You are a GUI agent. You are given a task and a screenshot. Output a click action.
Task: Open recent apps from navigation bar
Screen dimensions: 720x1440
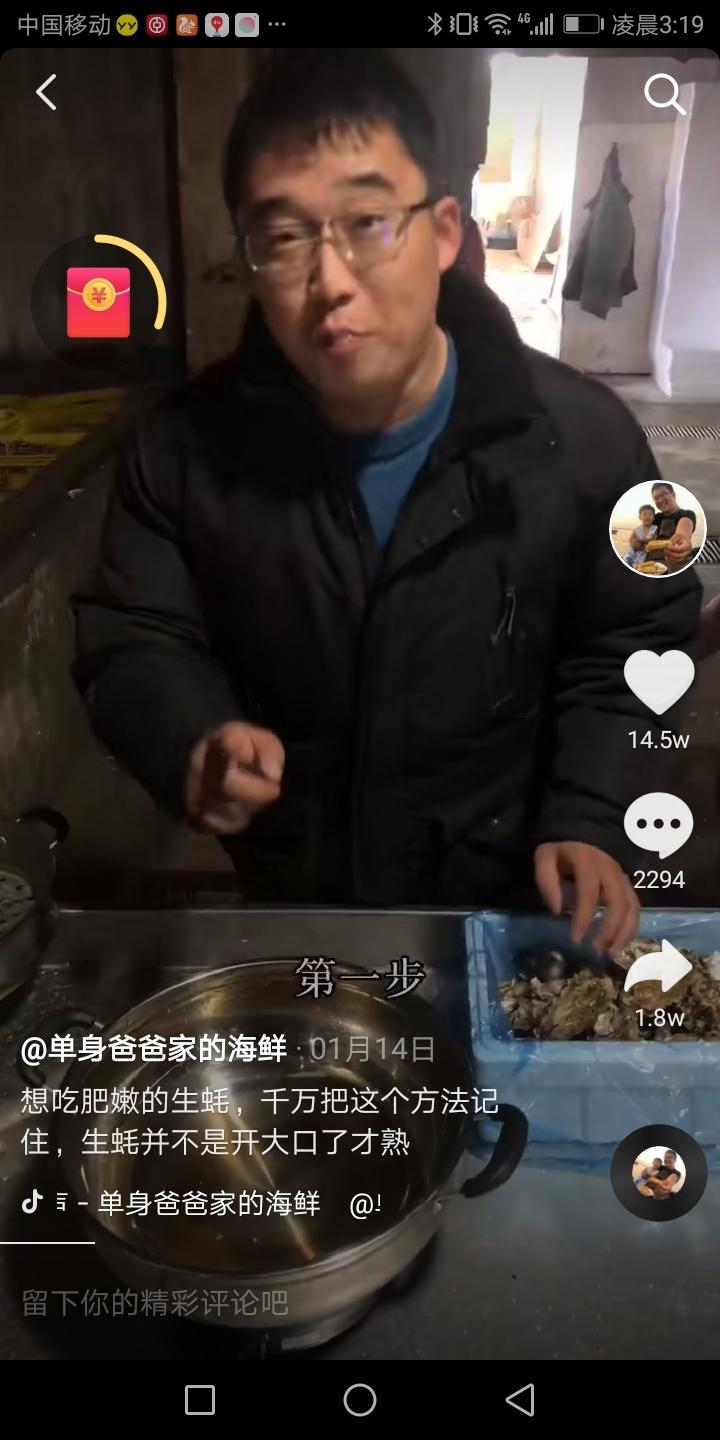(x=200, y=1400)
